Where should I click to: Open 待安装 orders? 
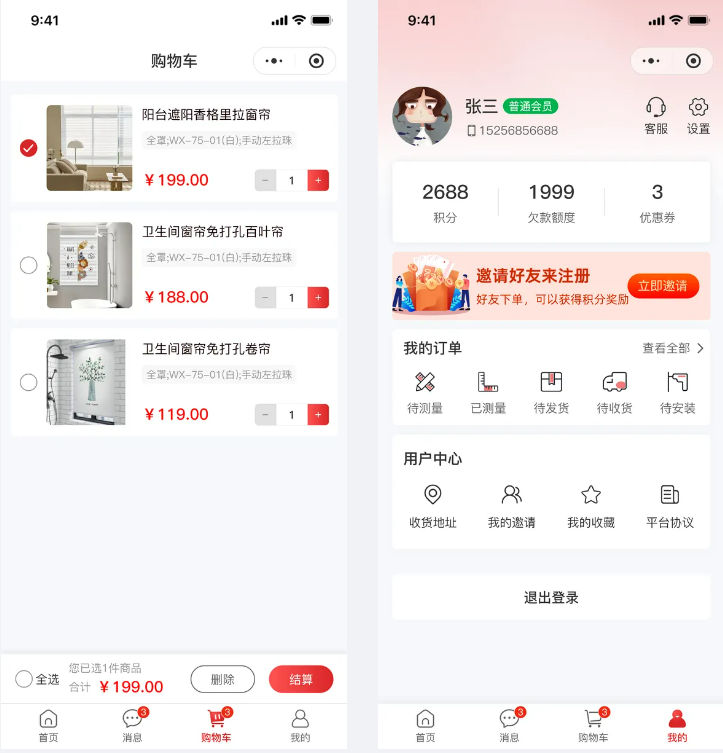(x=677, y=393)
